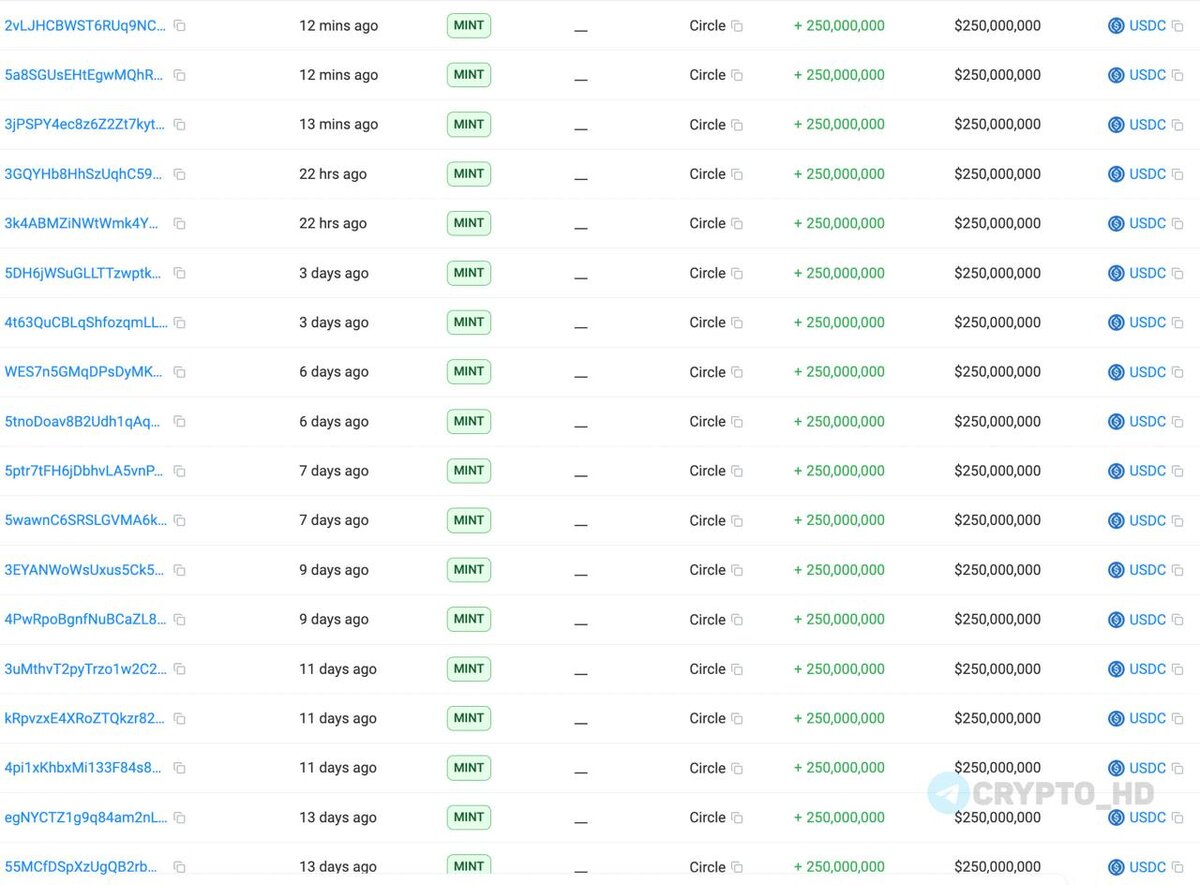Copy USDC token address in the 3jPSPY4ec8z6Z2Zt7kyt row
This screenshot has width=1200, height=885.
1178,125
